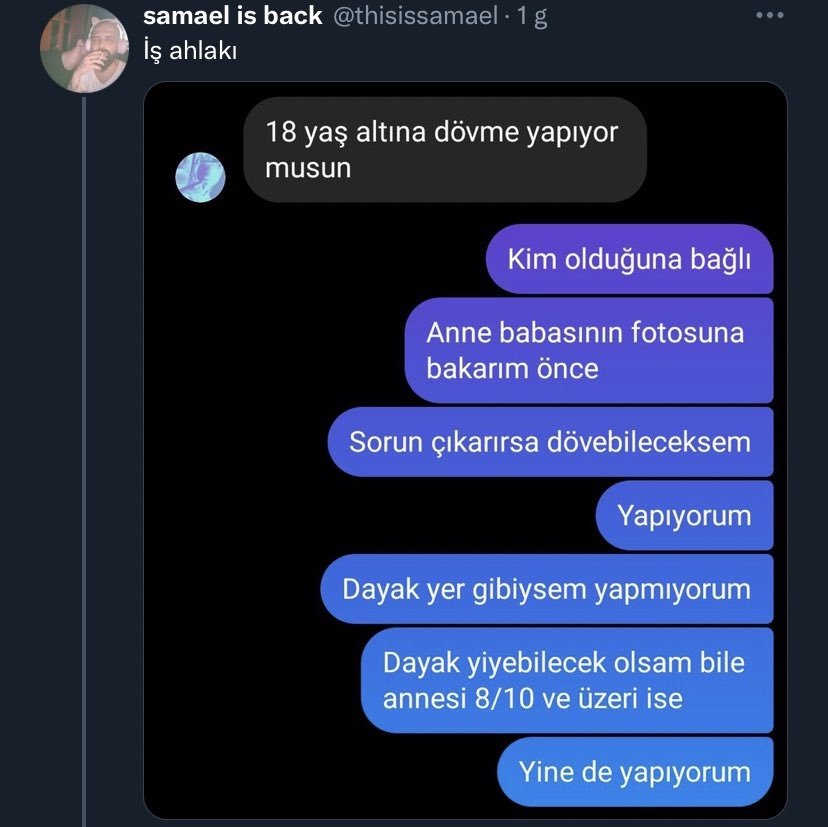Viewport: 828px width, 827px height.
Task: Open the tweet's three-dot overflow menu
Action: [771, 16]
